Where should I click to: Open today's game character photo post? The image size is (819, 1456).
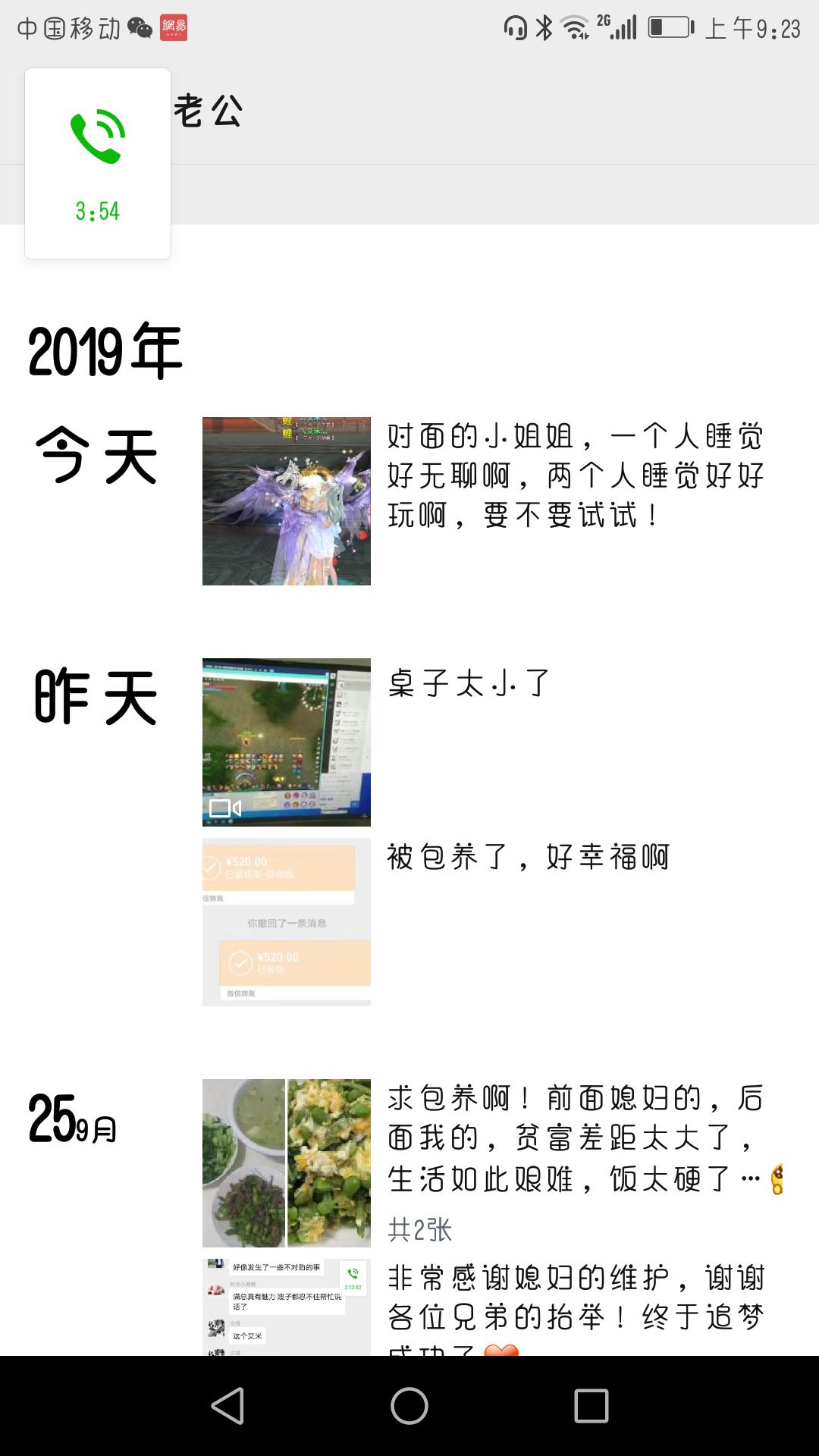[x=287, y=501]
